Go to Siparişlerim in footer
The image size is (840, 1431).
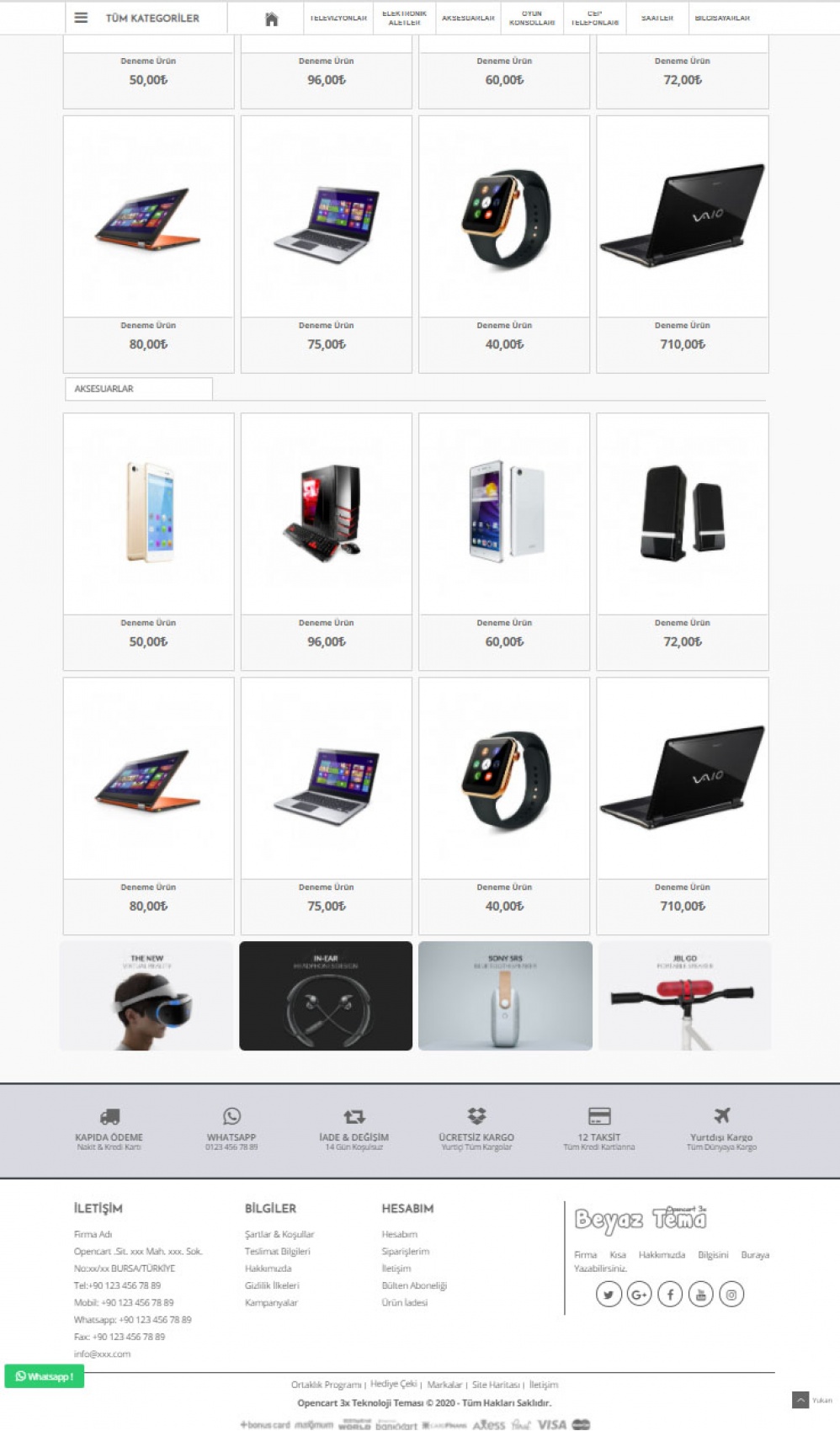405,1251
